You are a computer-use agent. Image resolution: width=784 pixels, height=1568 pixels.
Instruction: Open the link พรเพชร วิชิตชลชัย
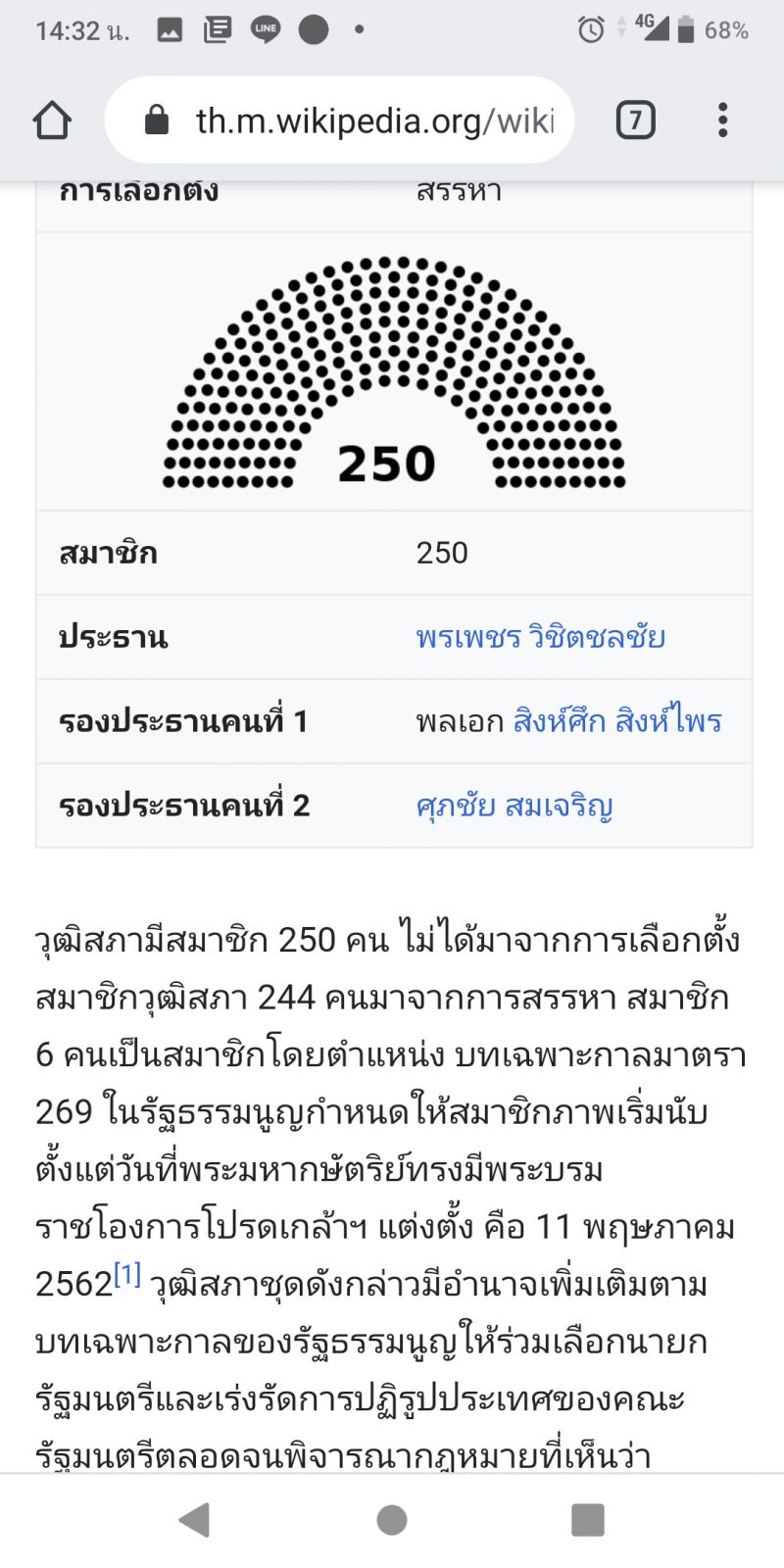click(x=540, y=637)
